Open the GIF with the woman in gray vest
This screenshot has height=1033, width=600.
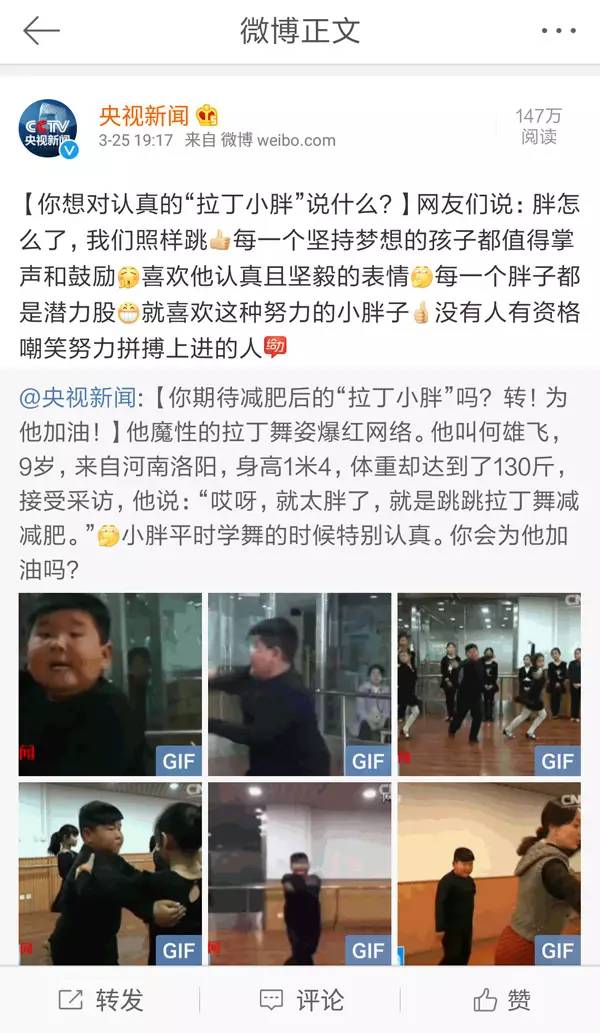[x=489, y=874]
